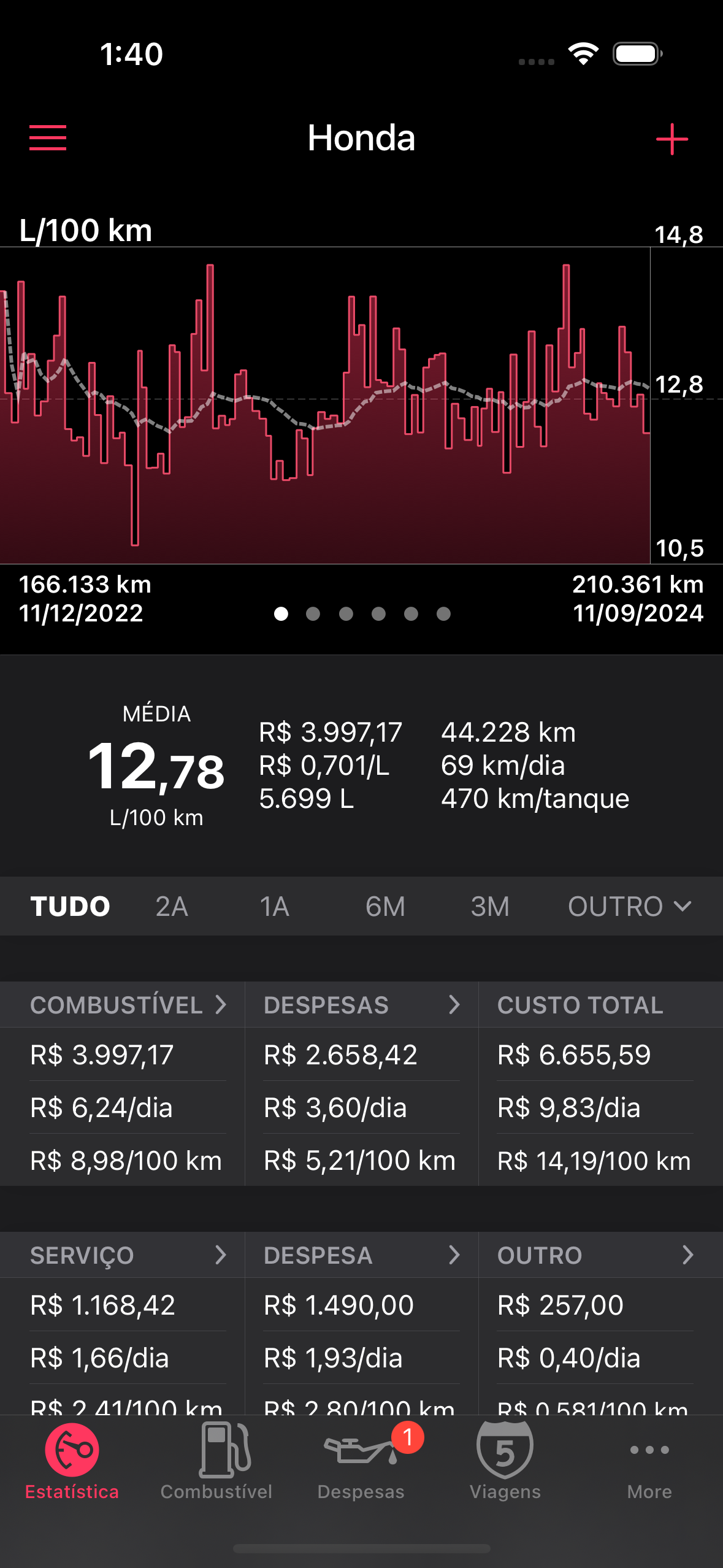The image size is (723, 1568).
Task: Open the Viagens tab
Action: (x=505, y=1461)
